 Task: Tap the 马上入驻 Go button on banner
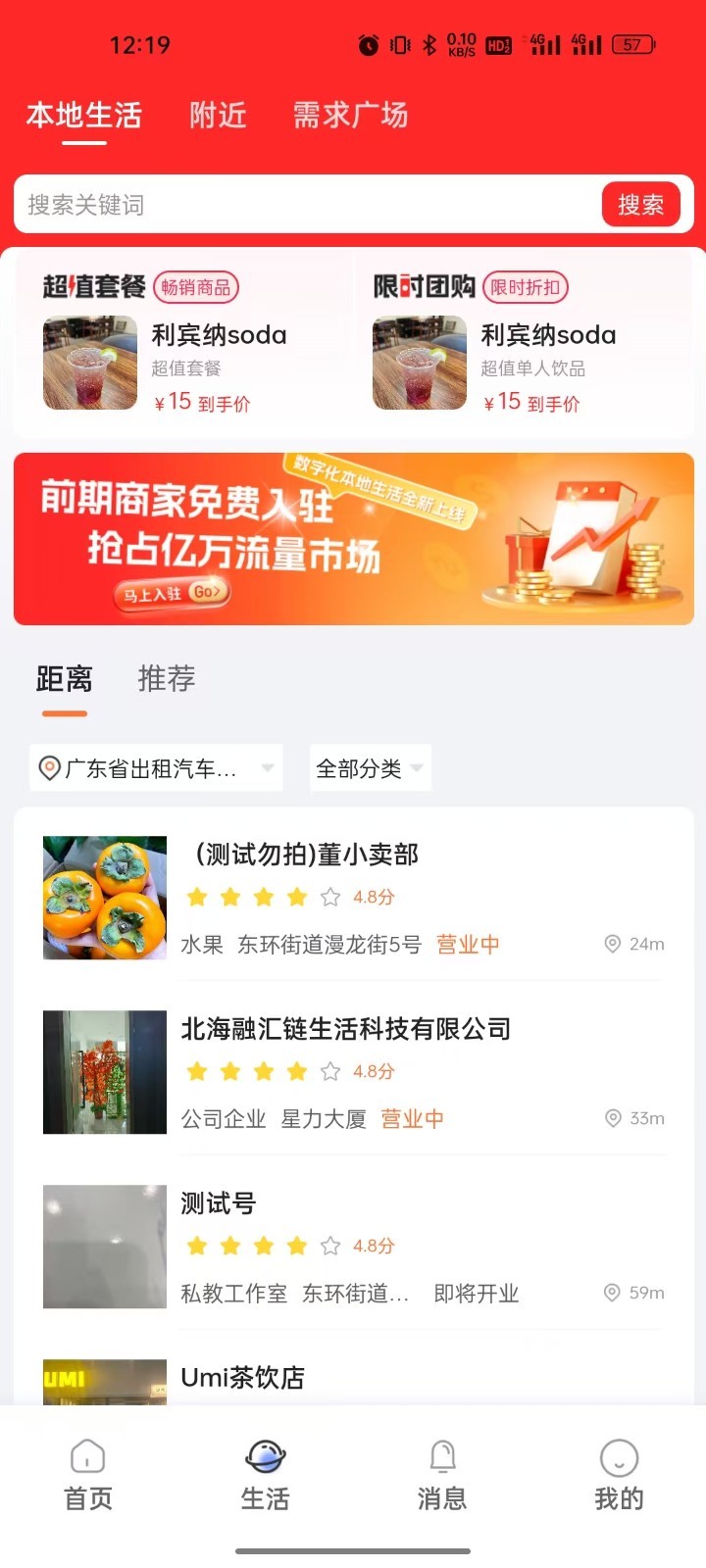click(x=172, y=594)
